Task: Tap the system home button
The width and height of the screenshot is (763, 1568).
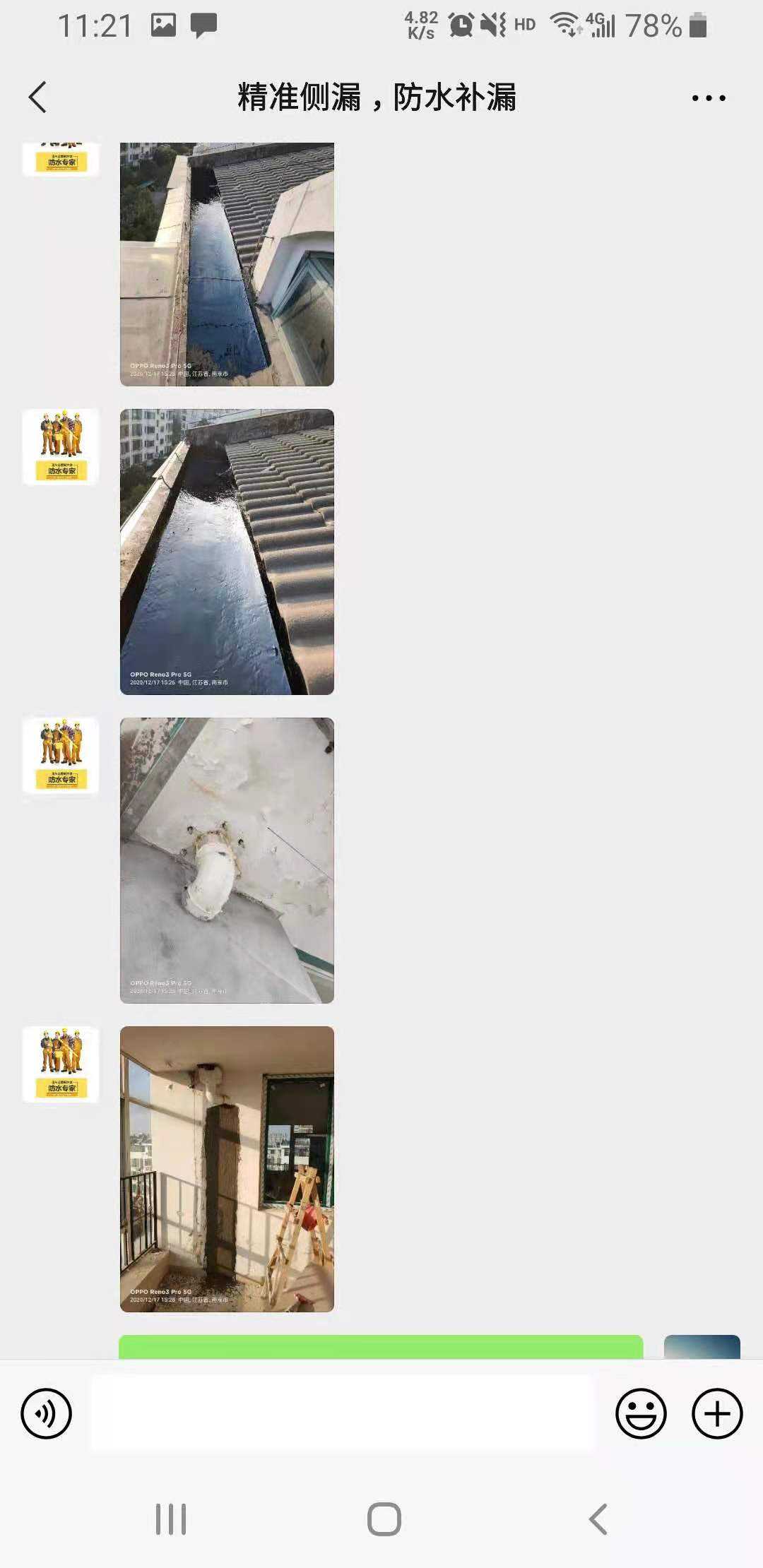Action: pos(384,1519)
